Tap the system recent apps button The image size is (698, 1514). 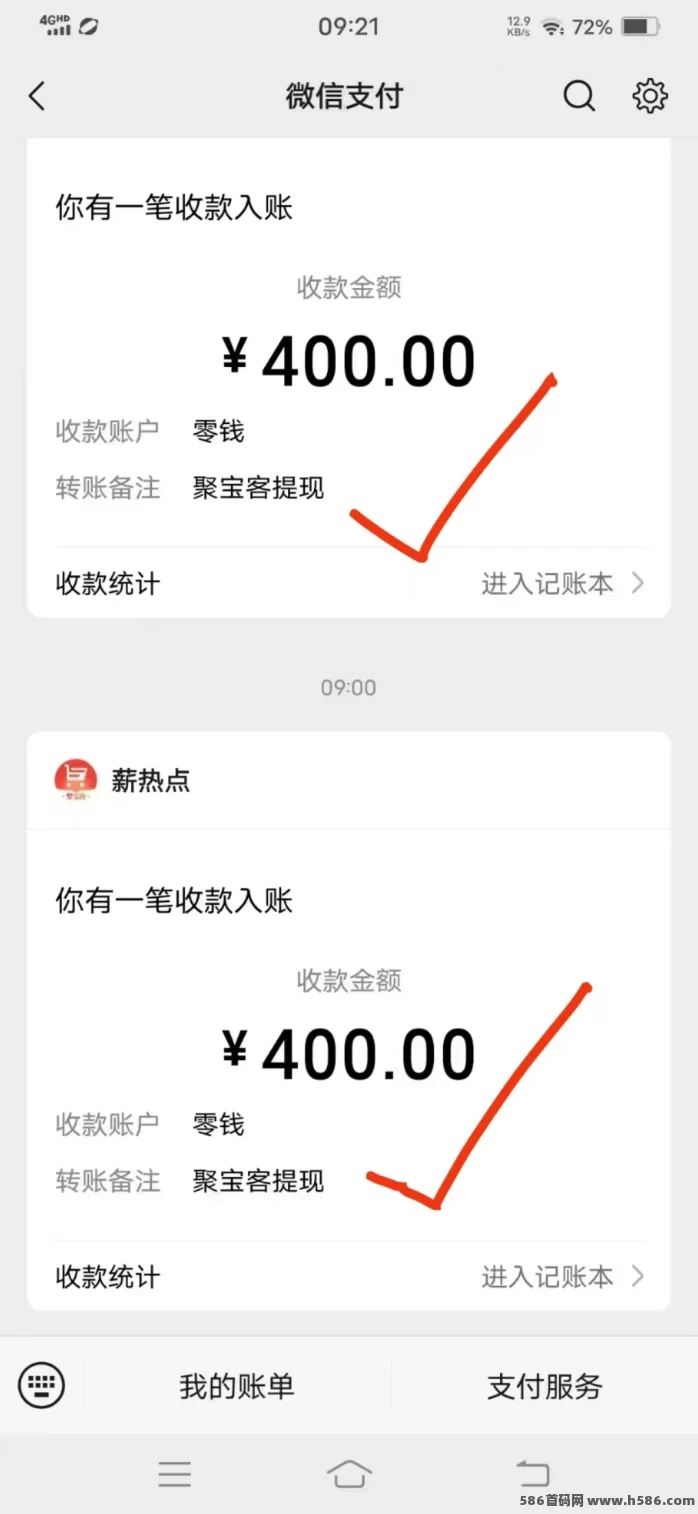coord(174,1473)
